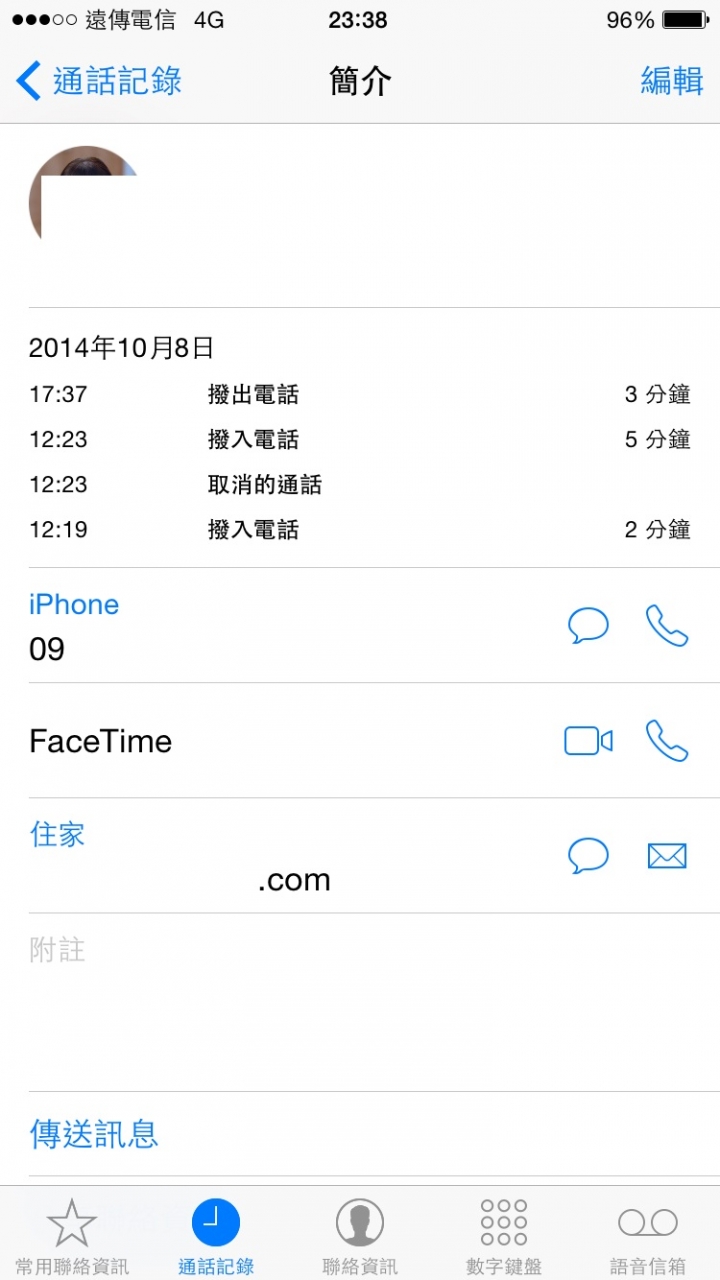Call the iPhone number starting with 09

[667, 626]
